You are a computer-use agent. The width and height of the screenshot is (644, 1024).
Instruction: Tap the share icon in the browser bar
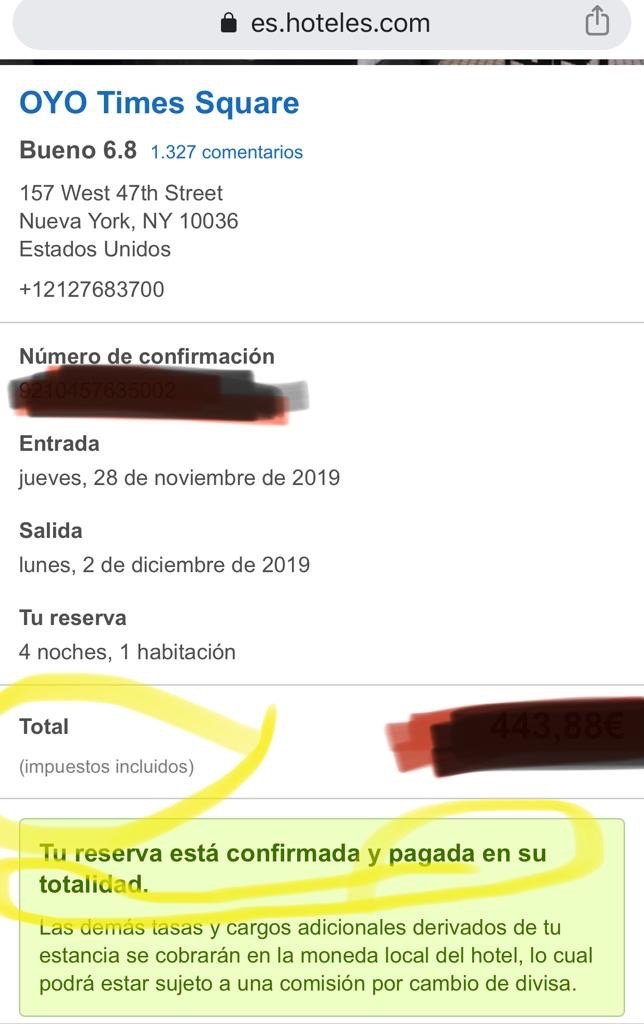(597, 21)
